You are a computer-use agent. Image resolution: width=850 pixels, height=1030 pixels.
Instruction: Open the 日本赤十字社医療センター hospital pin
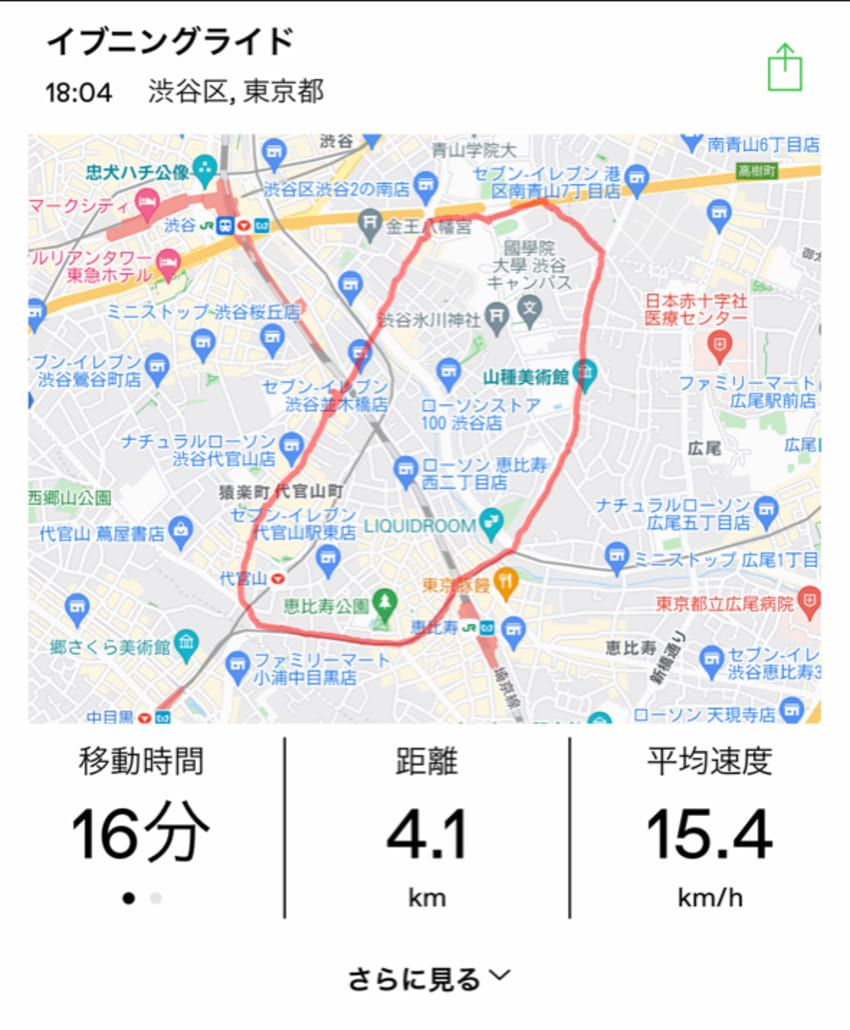click(x=719, y=345)
